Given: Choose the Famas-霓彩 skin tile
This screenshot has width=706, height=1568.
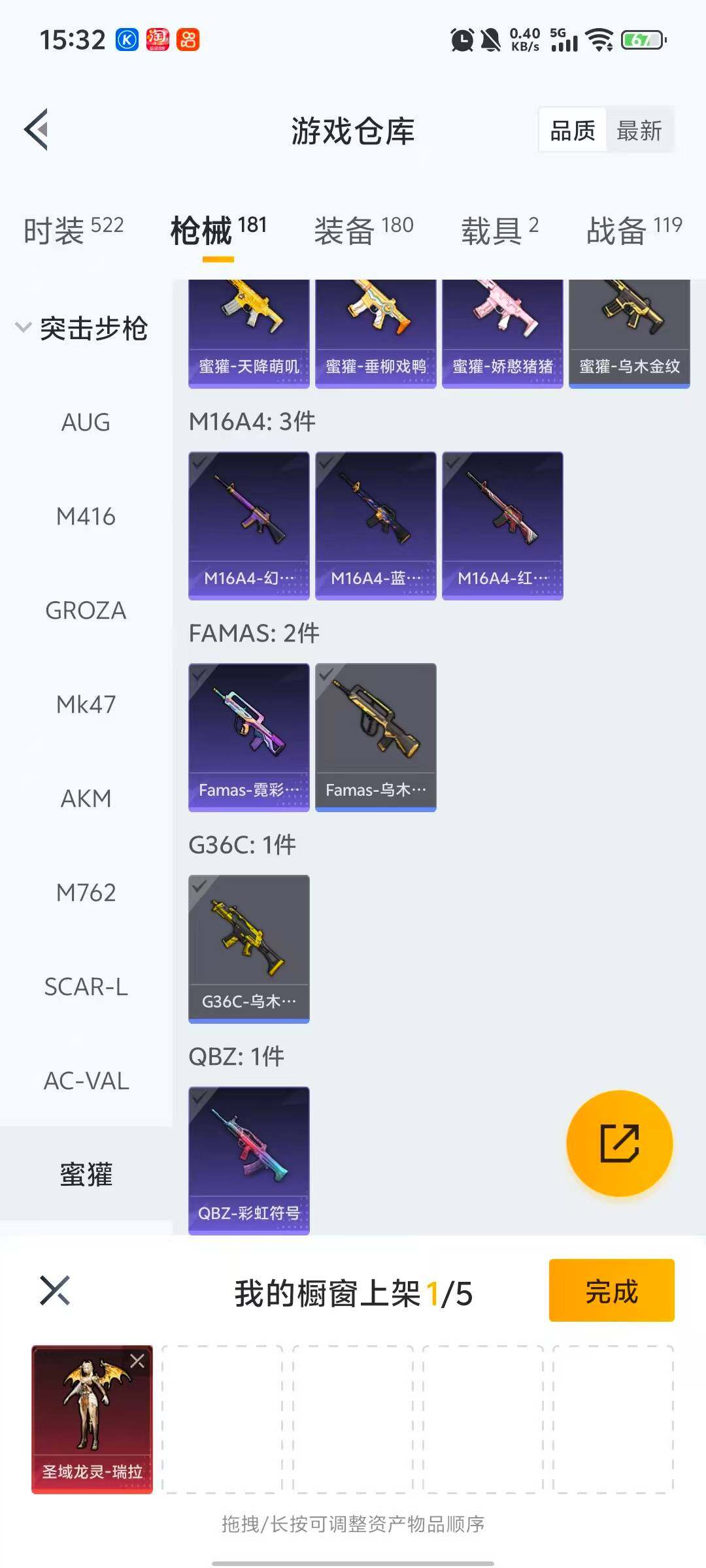Looking at the screenshot, I should tap(249, 737).
